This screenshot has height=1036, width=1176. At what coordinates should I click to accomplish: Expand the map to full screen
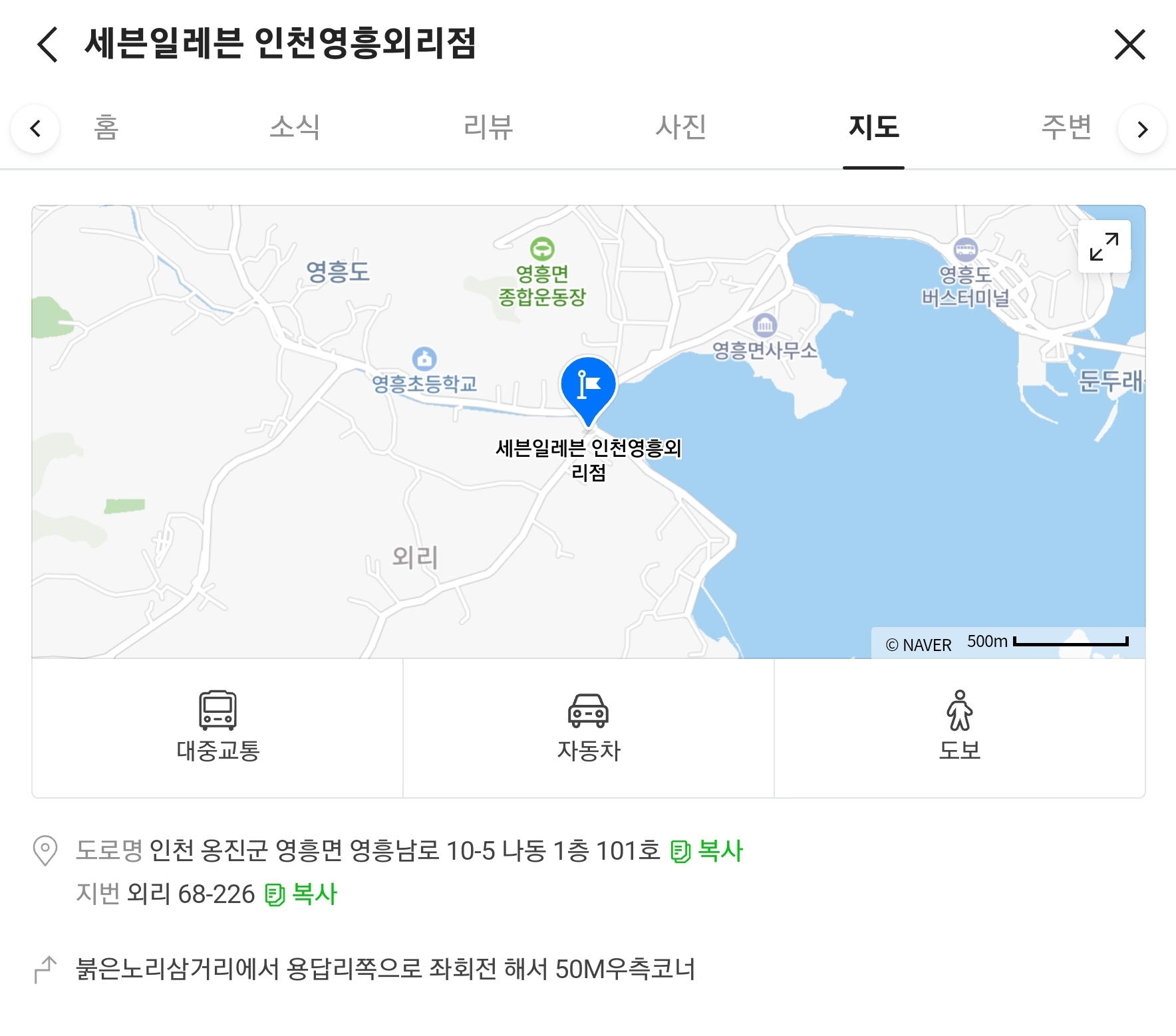point(1103,246)
